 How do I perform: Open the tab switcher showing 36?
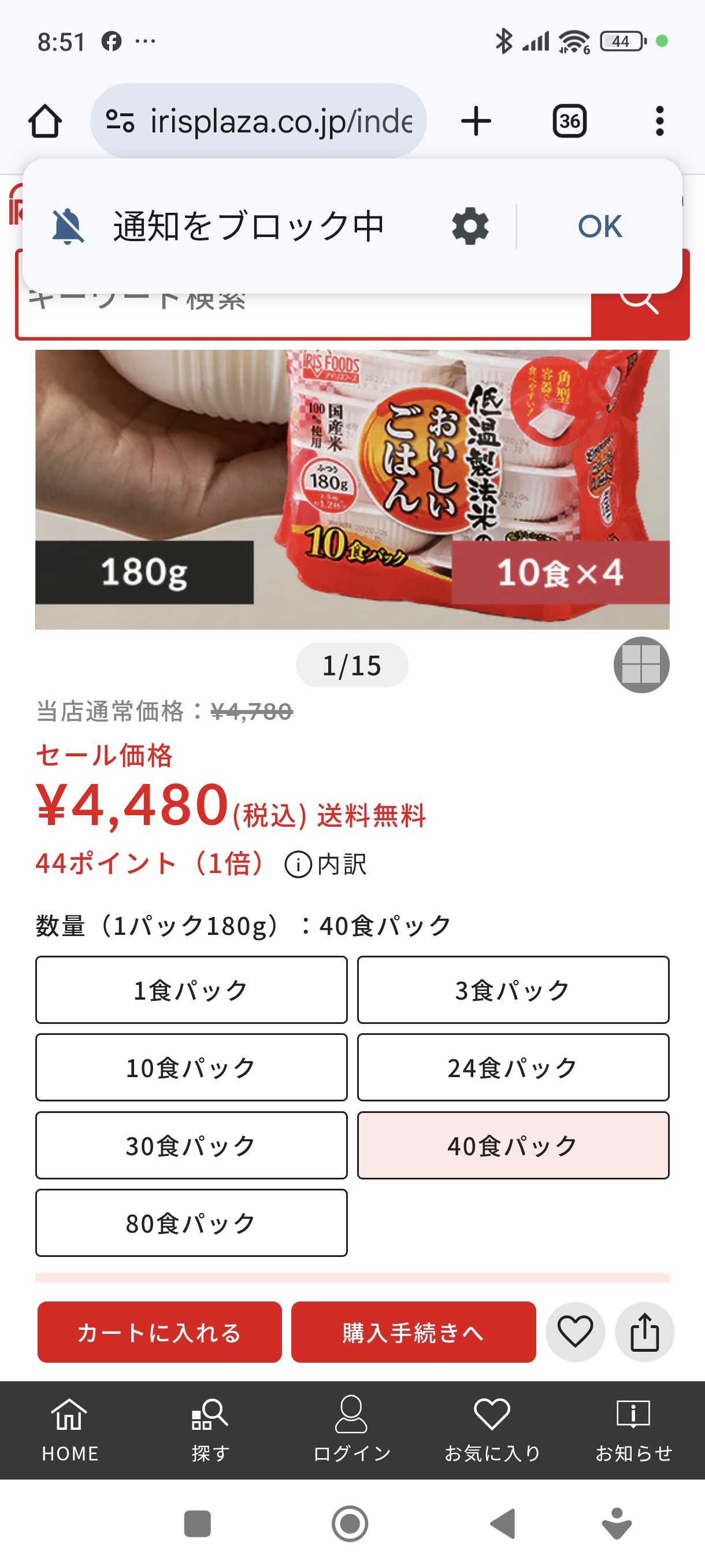click(x=569, y=120)
